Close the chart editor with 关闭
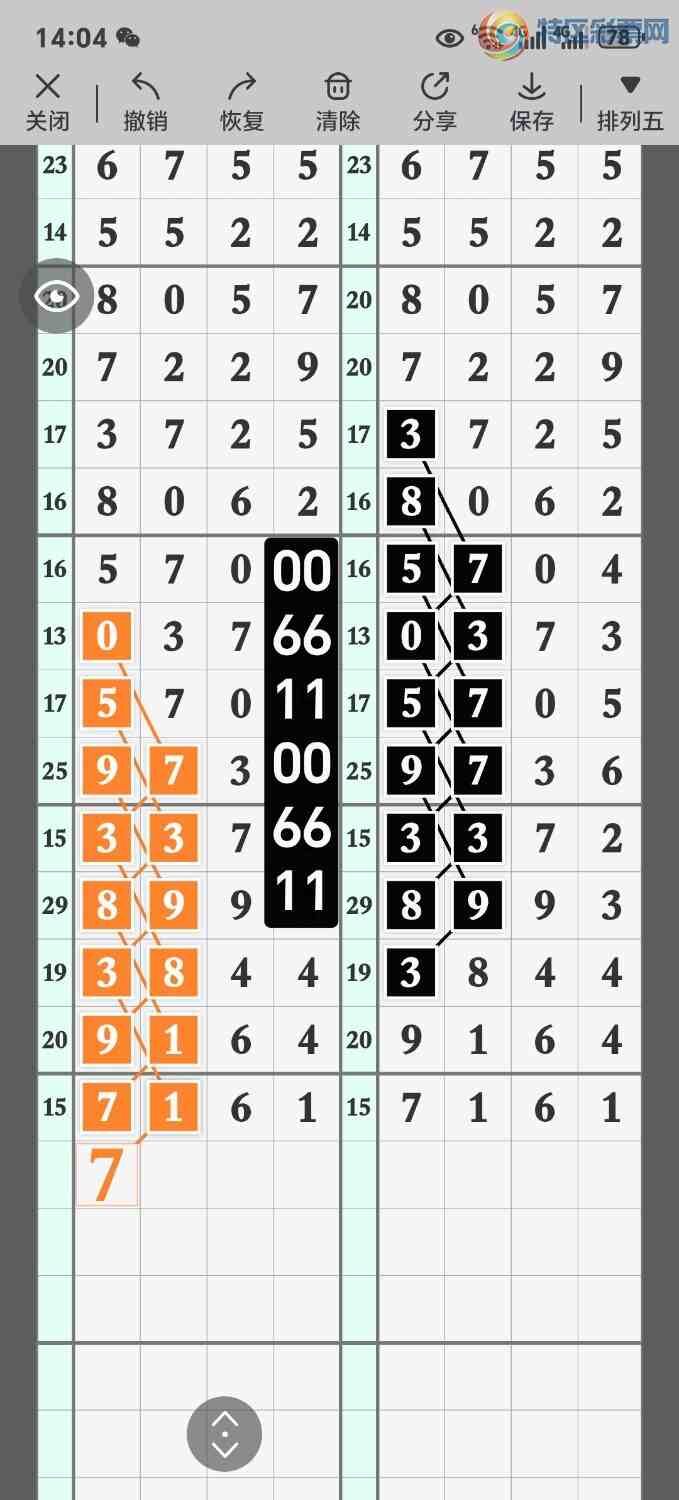Viewport: 679px width, 1500px height. click(x=47, y=101)
